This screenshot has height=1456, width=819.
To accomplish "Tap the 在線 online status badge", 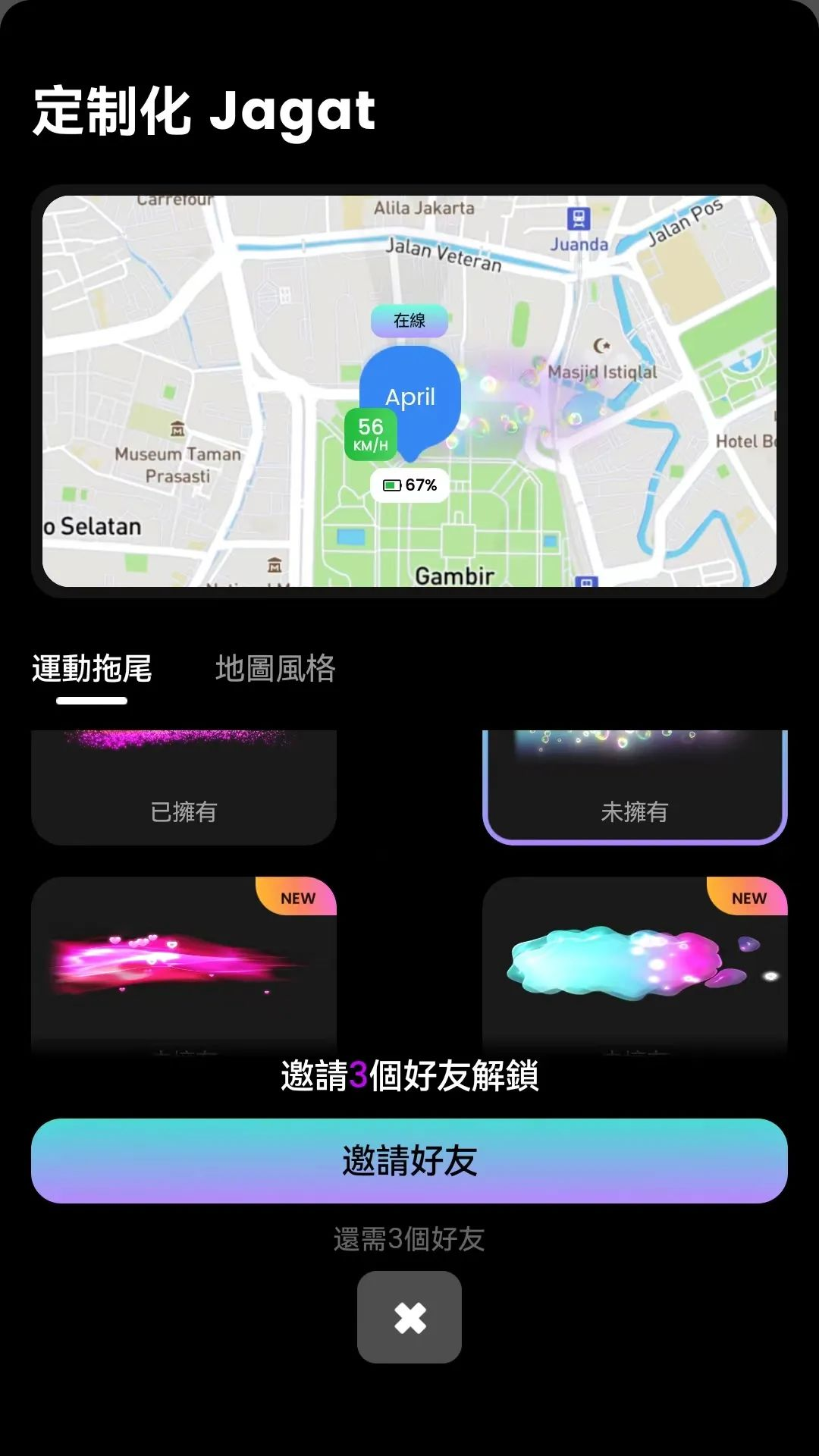I will pos(408,321).
